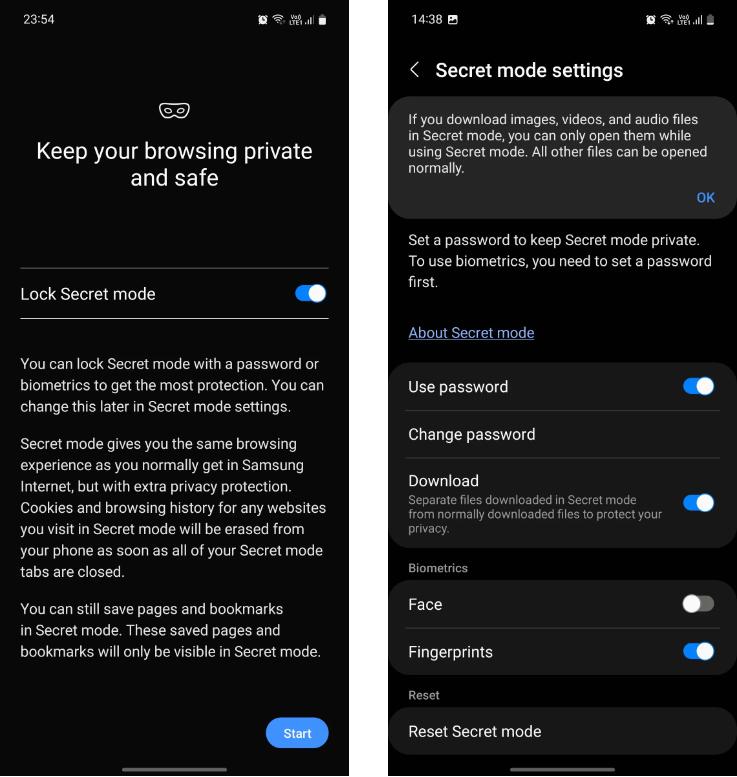The image size is (737, 777).
Task: Turn off Fingerprints unlock
Action: click(698, 651)
